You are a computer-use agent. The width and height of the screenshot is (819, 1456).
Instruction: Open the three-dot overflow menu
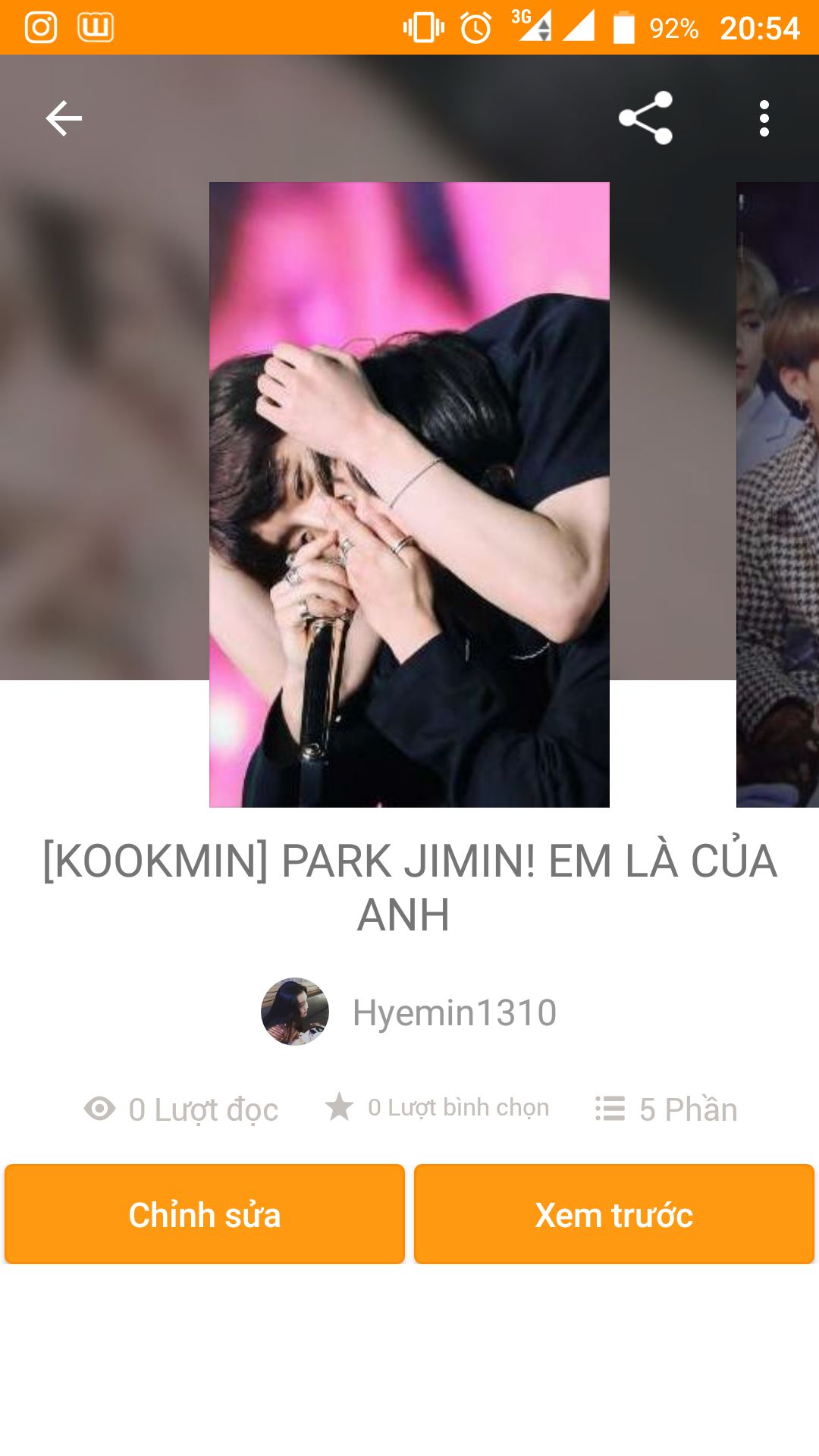pos(764,118)
